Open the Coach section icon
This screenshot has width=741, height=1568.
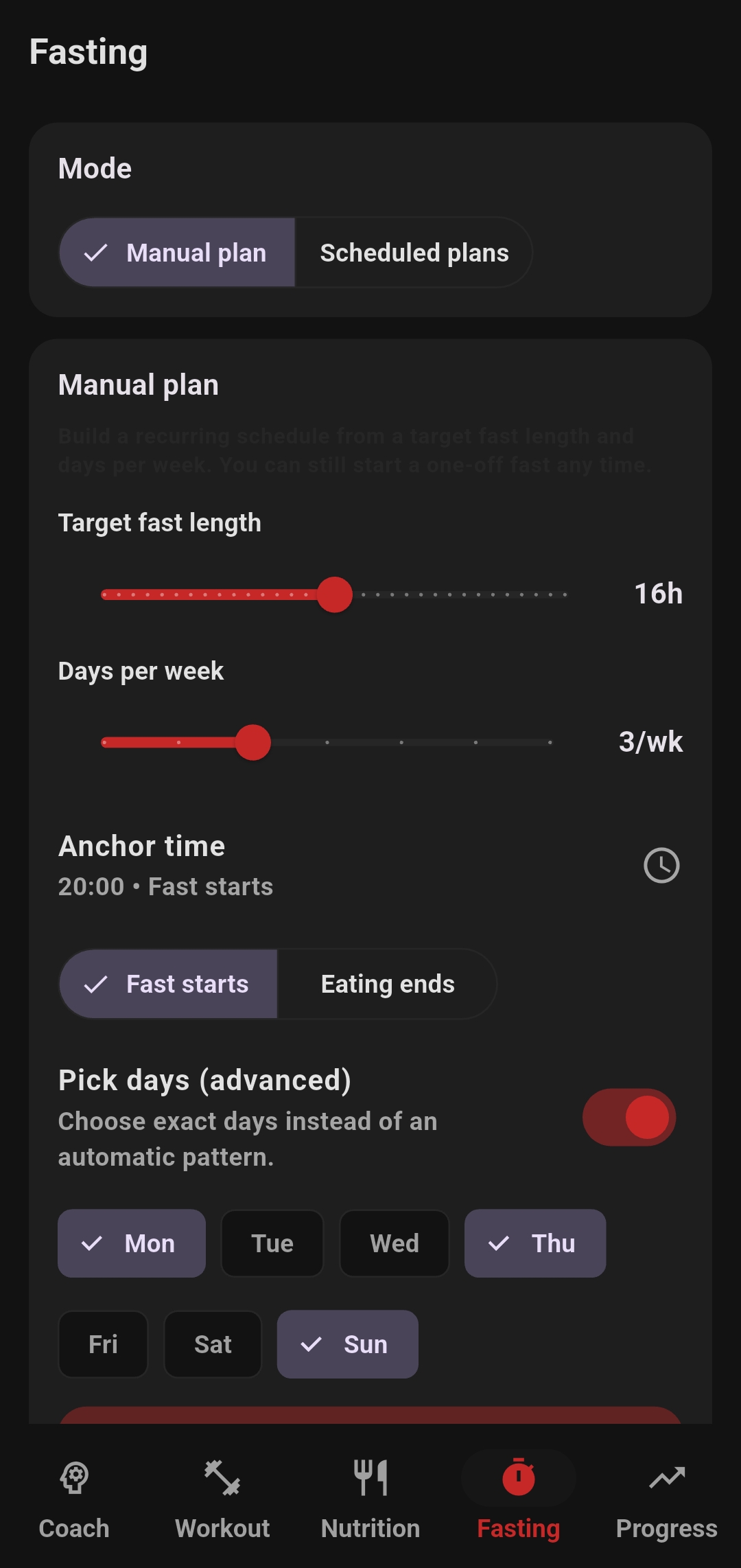tap(74, 1478)
